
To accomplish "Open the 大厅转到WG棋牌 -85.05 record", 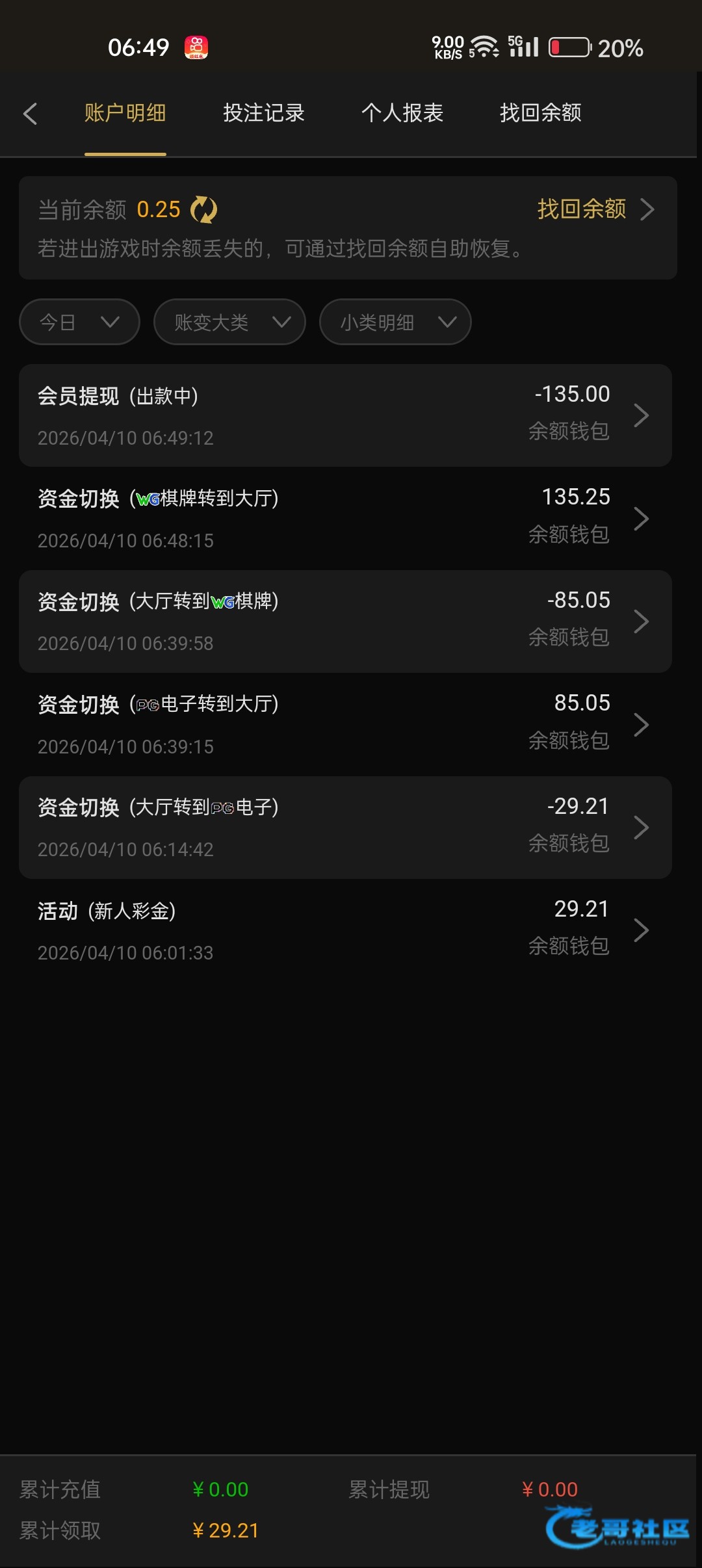I will pos(345,621).
